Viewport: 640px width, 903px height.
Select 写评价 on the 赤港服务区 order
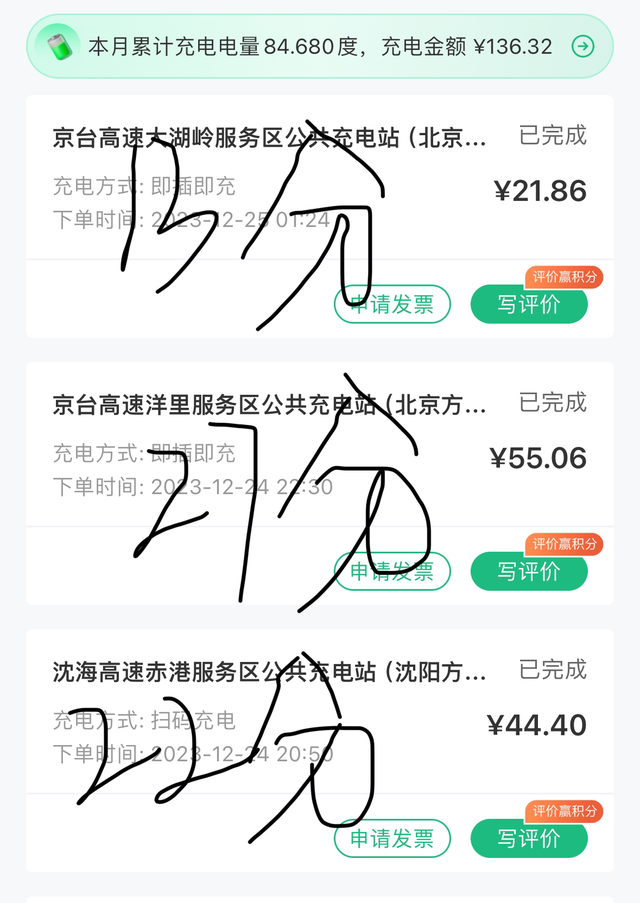click(x=529, y=838)
